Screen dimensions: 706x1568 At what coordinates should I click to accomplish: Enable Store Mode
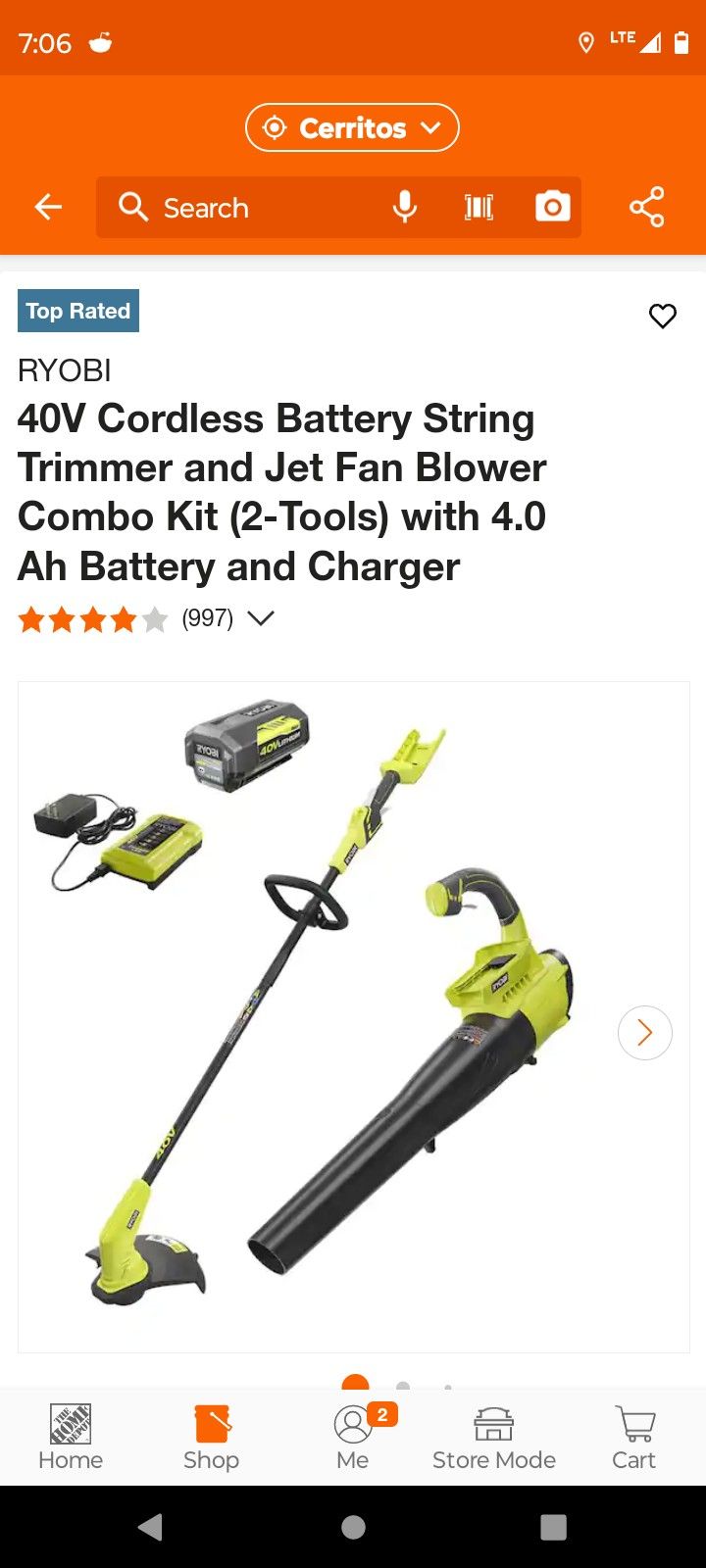[x=493, y=1437]
